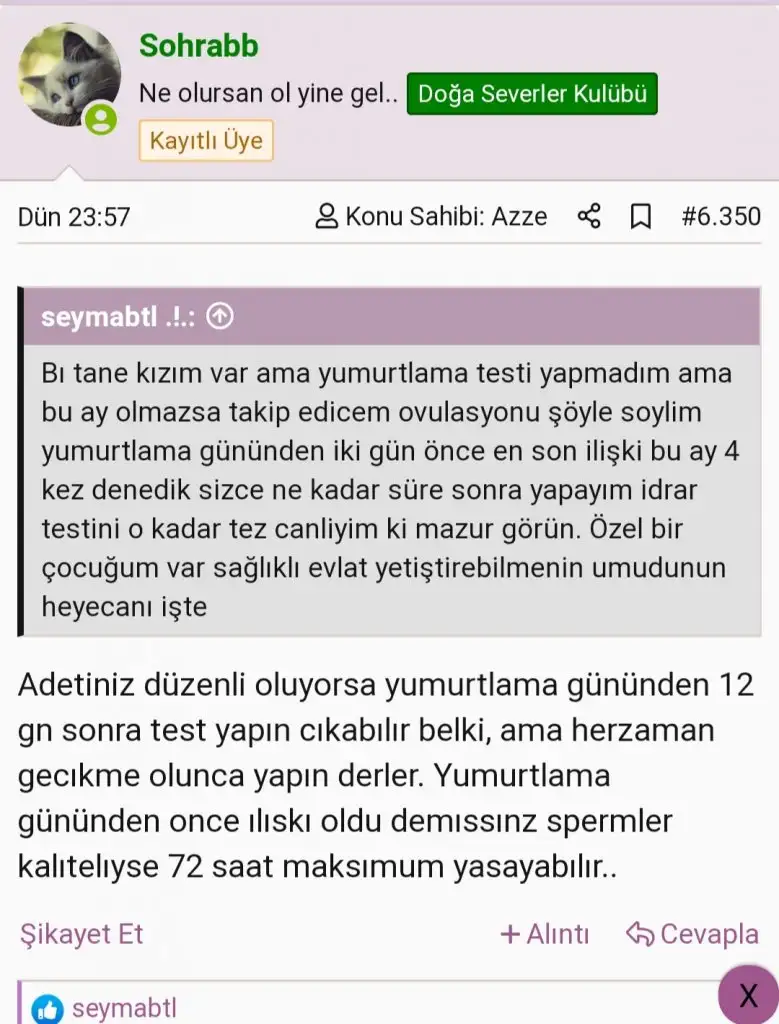Screen dimensions: 779x1024
Task: Open the post number #6.350 link
Action: (x=720, y=216)
